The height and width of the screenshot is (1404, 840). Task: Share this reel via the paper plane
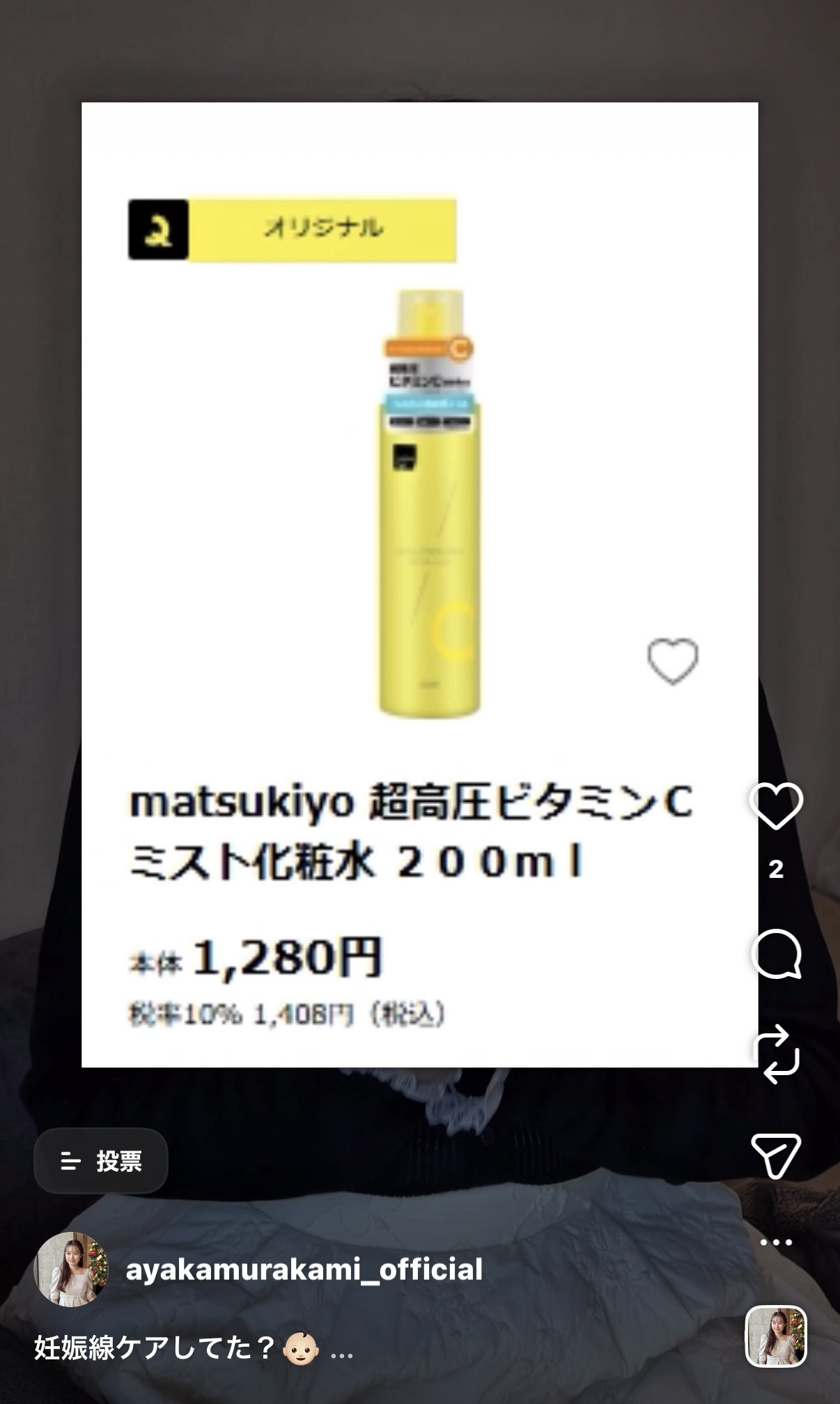coord(776,1155)
